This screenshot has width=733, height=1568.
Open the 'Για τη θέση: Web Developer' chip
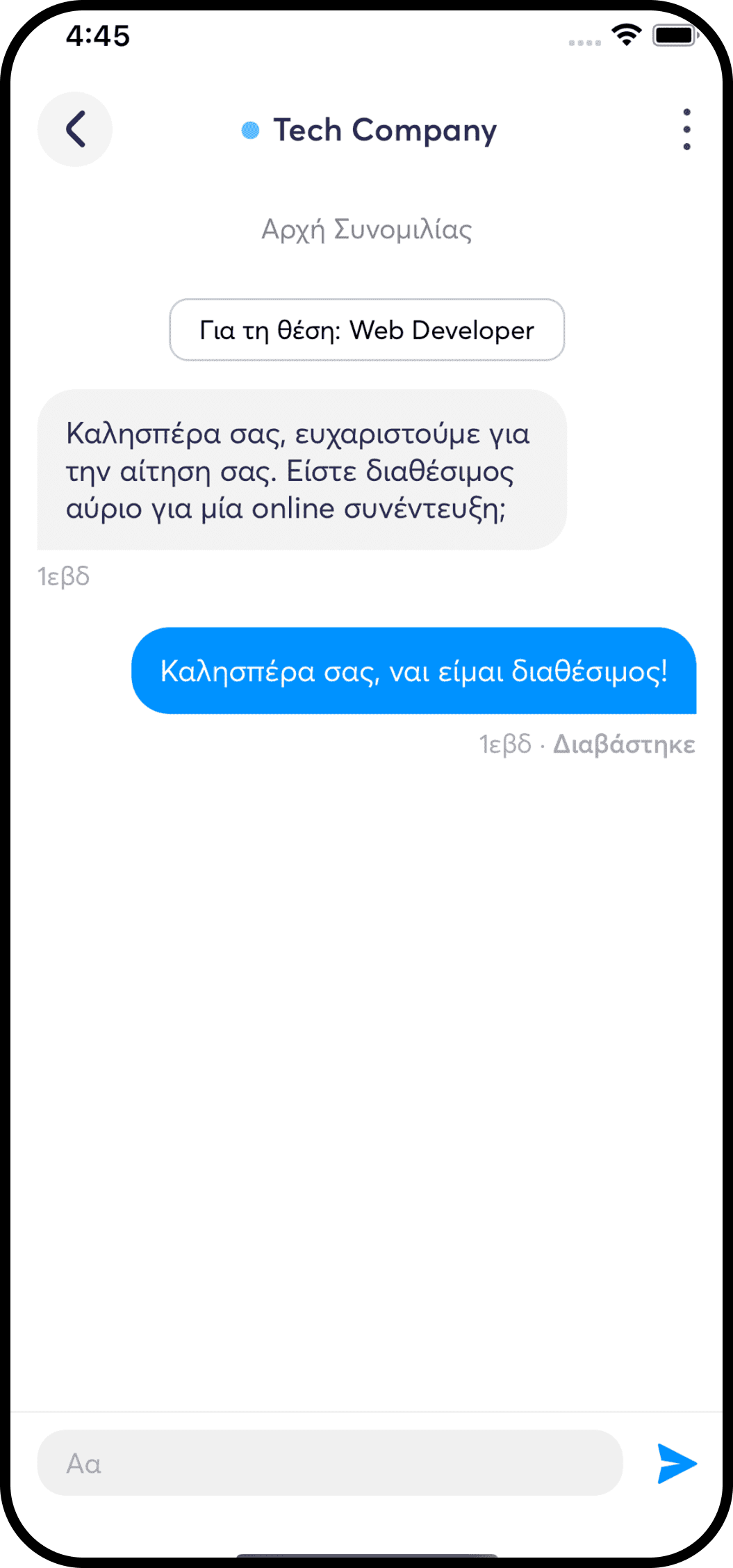366,330
